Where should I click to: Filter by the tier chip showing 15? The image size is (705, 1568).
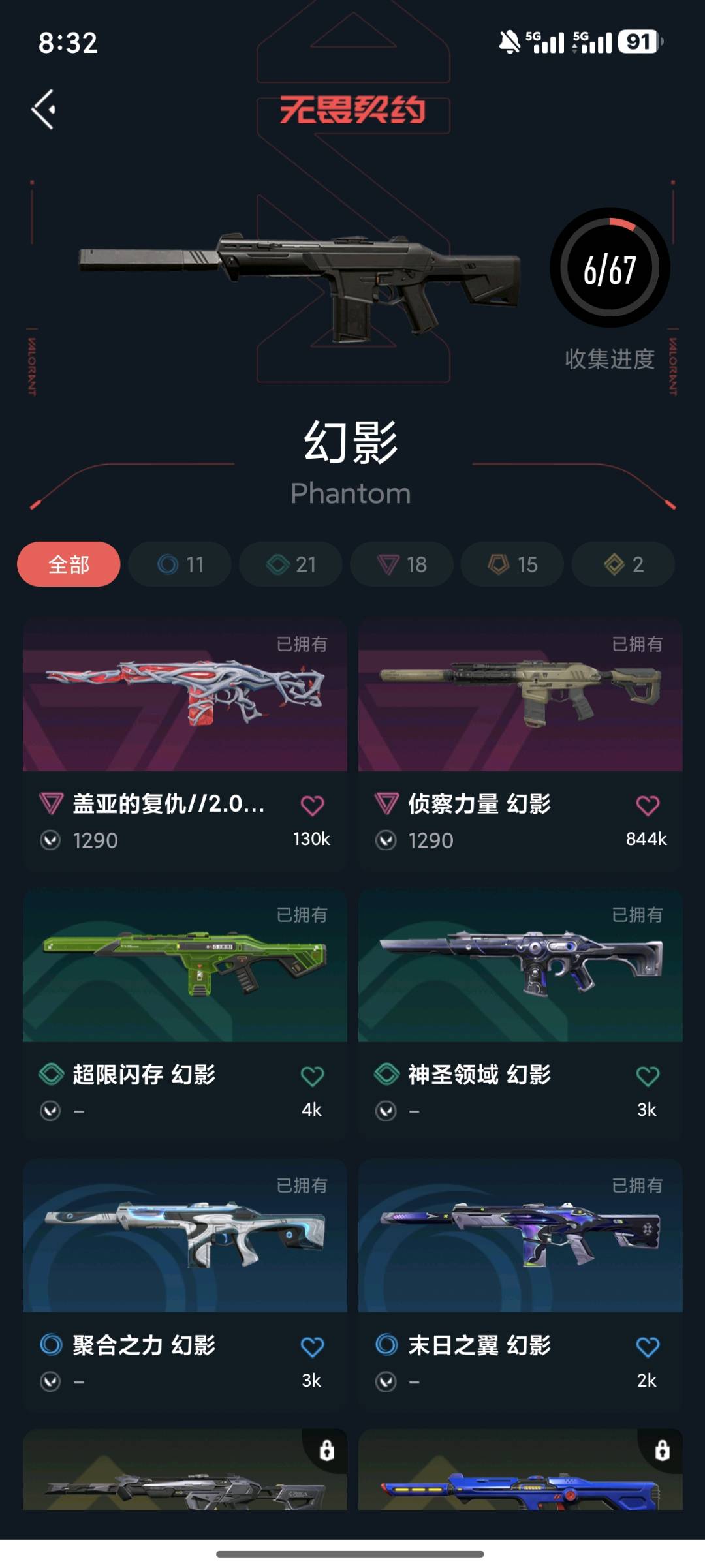512,564
